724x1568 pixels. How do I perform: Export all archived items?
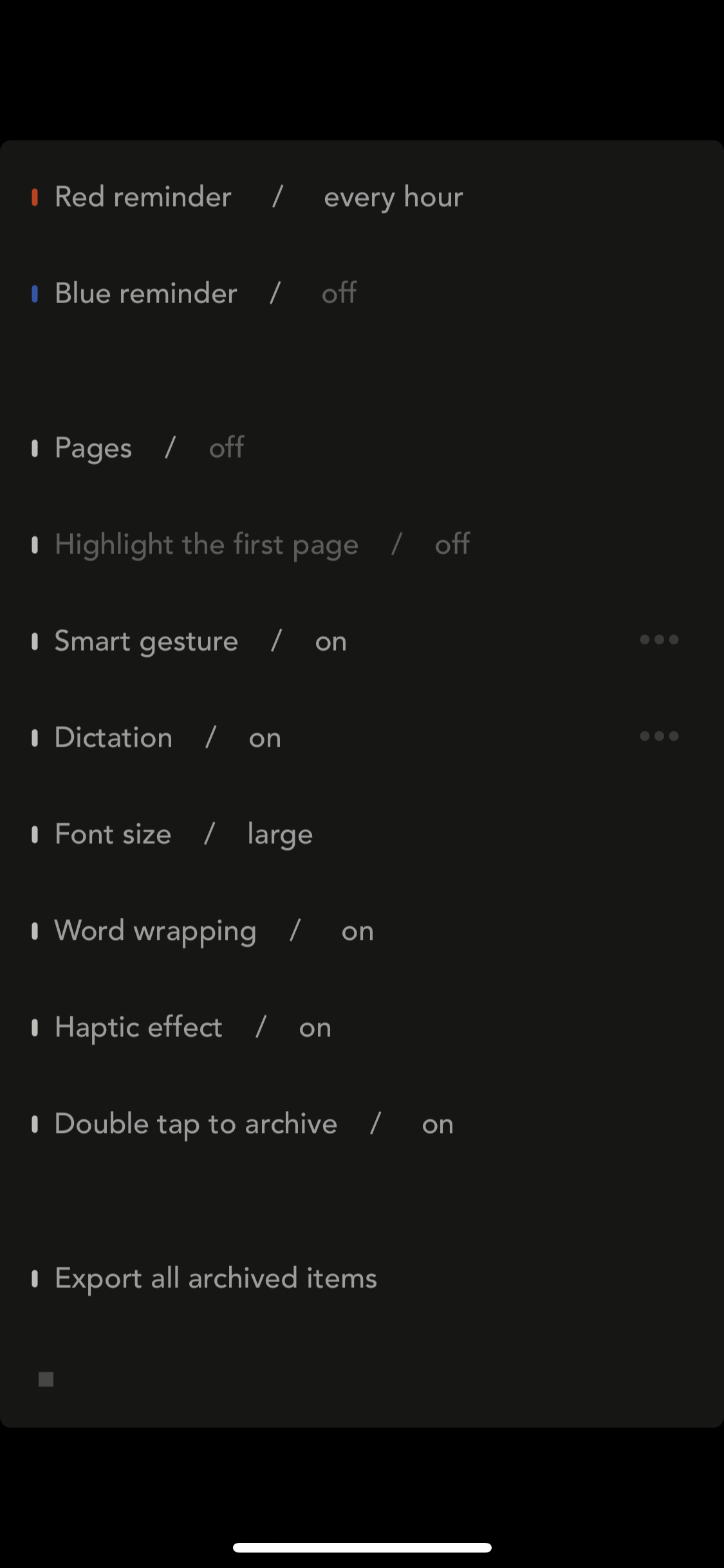(216, 1278)
